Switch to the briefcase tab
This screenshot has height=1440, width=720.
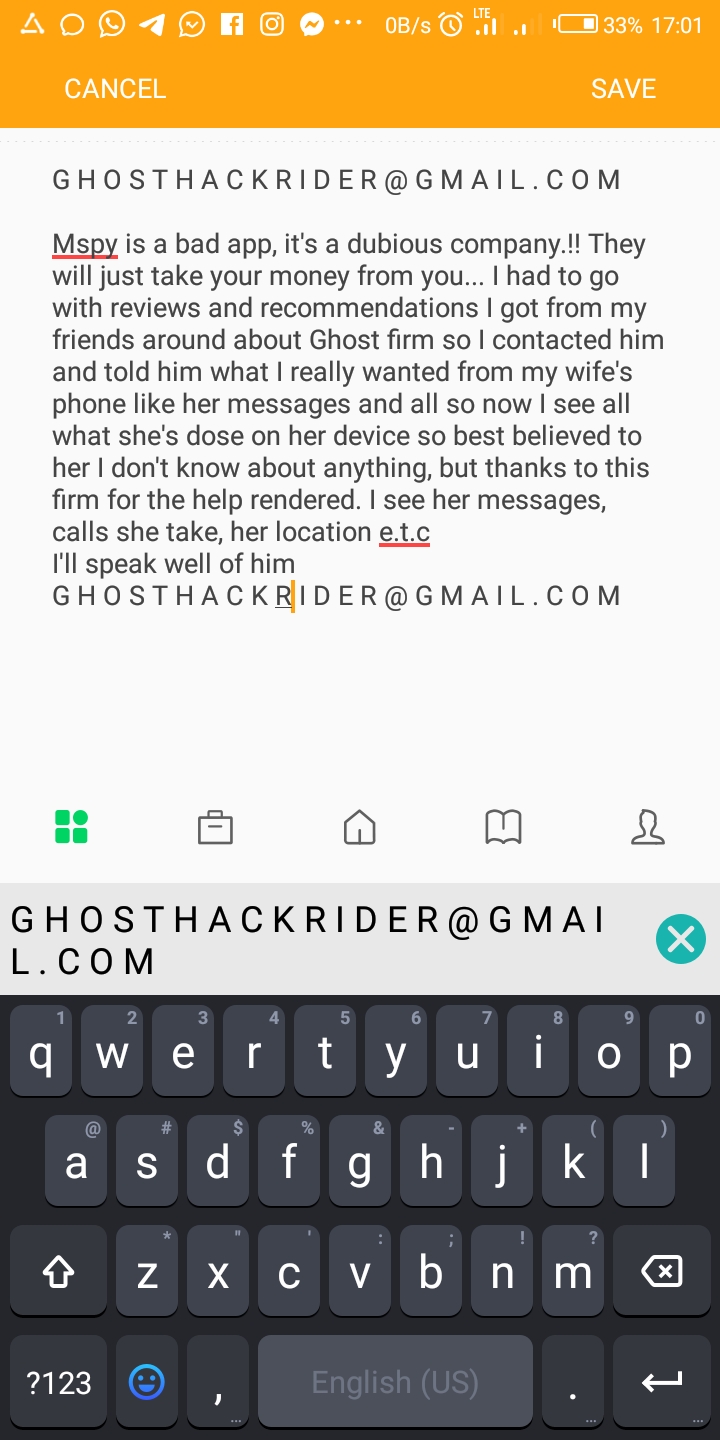tap(215, 827)
